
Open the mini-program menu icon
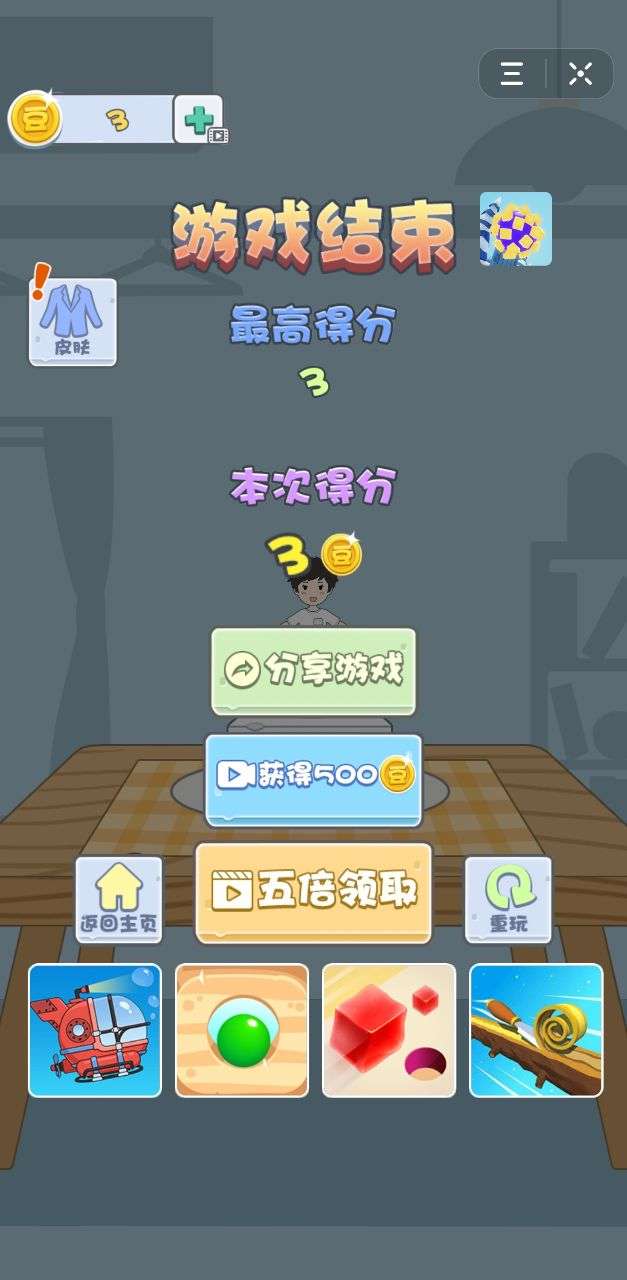point(512,74)
